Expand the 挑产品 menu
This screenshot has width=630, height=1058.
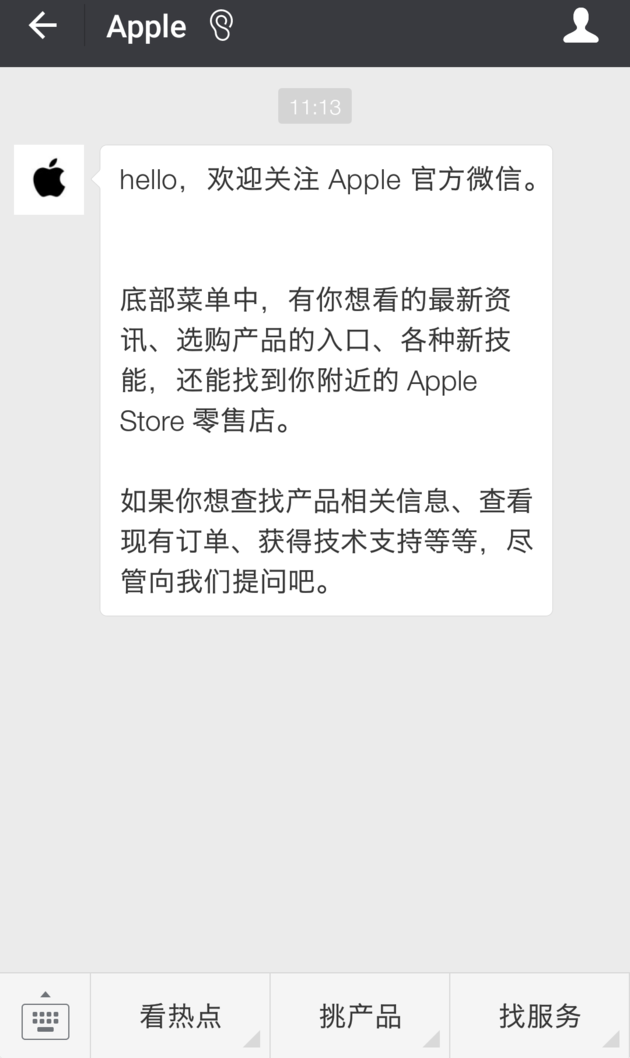tap(360, 1015)
